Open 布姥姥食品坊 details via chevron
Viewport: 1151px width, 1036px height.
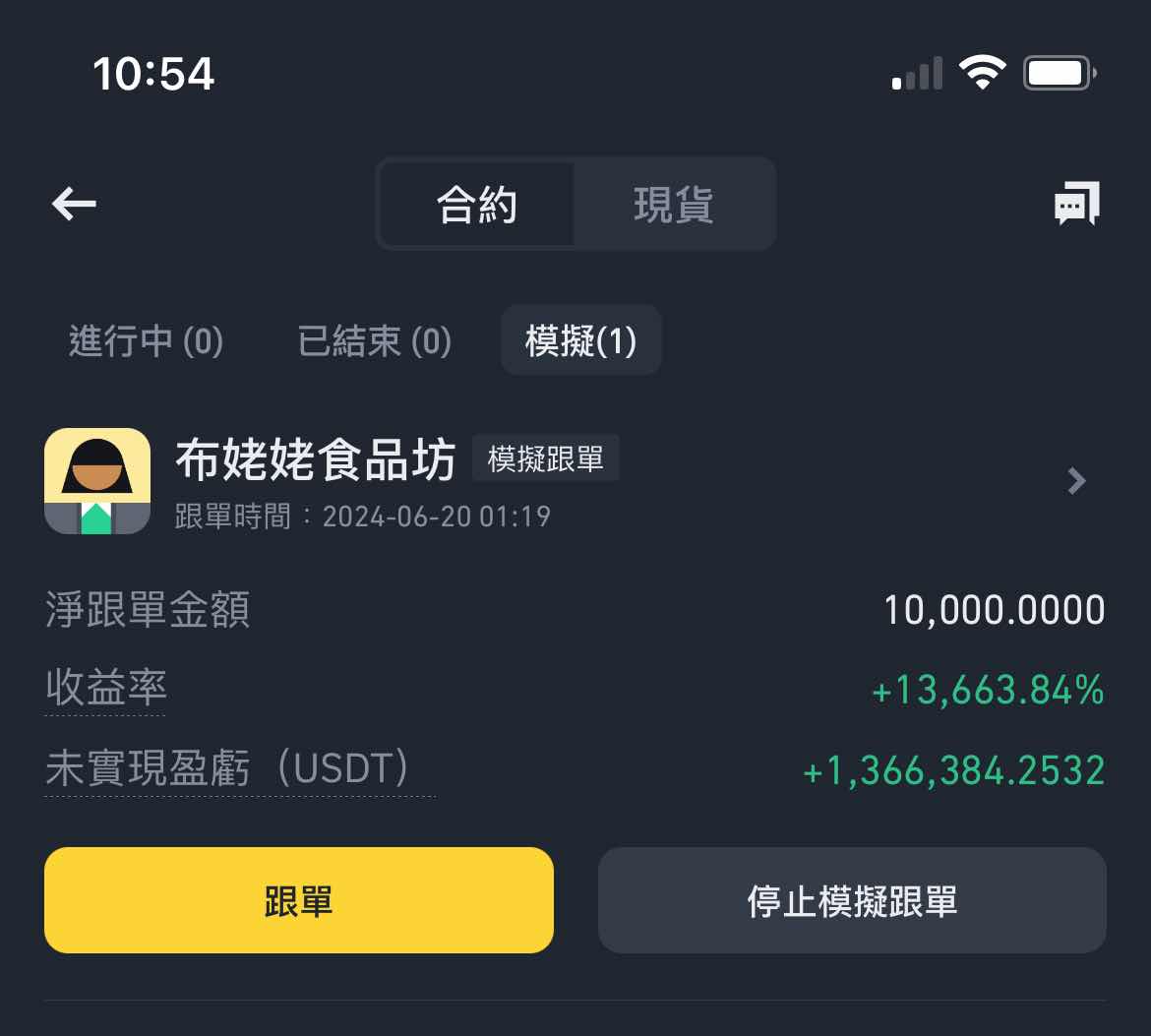pyautogui.click(x=1076, y=481)
